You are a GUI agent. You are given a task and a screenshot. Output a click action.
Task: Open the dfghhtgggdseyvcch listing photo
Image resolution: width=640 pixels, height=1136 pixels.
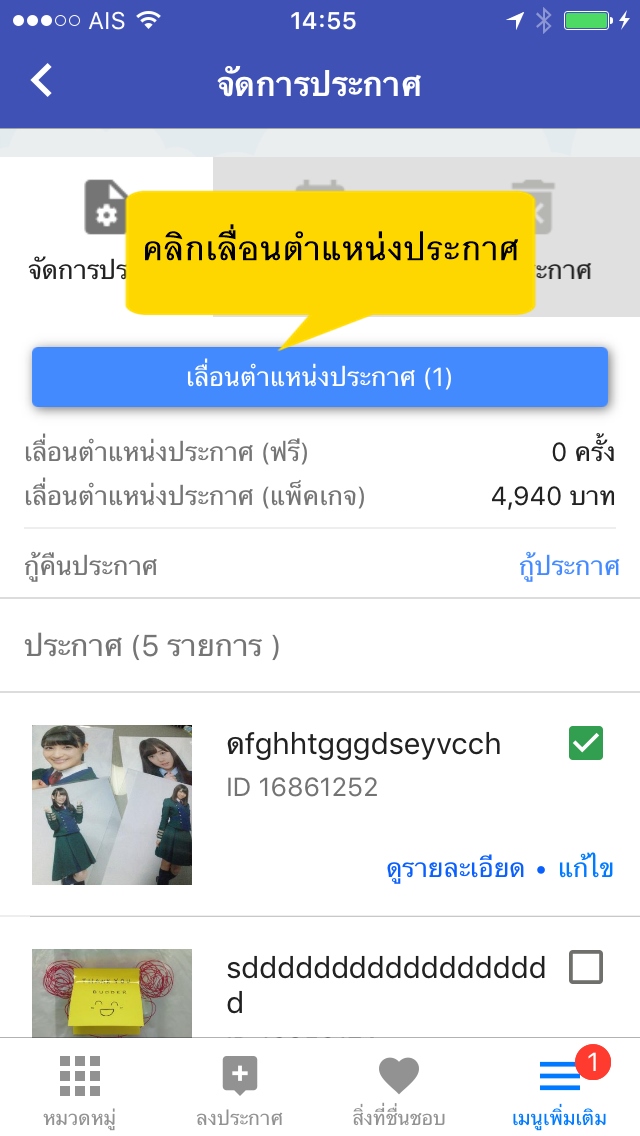112,804
